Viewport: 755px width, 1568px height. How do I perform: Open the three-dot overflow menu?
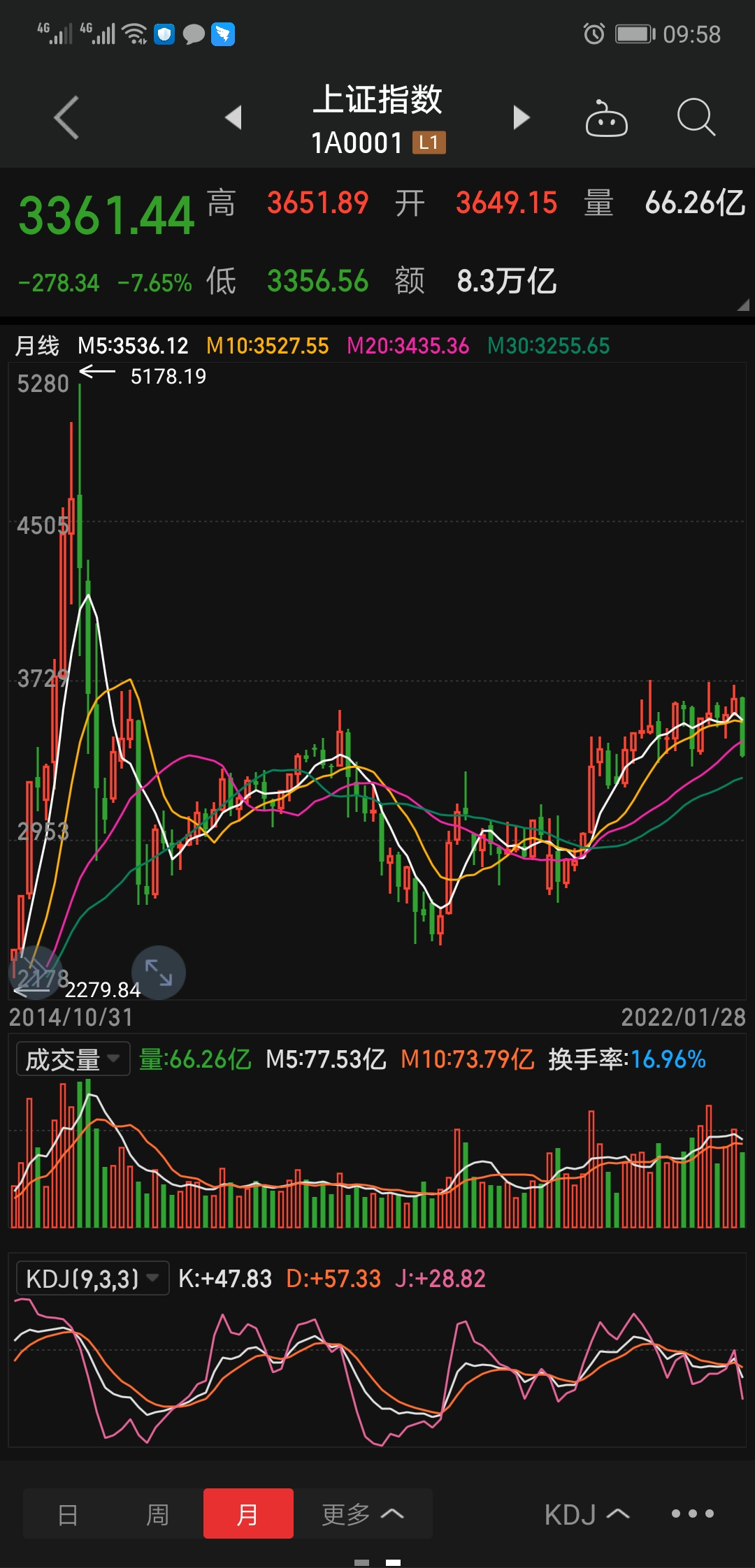692,1514
